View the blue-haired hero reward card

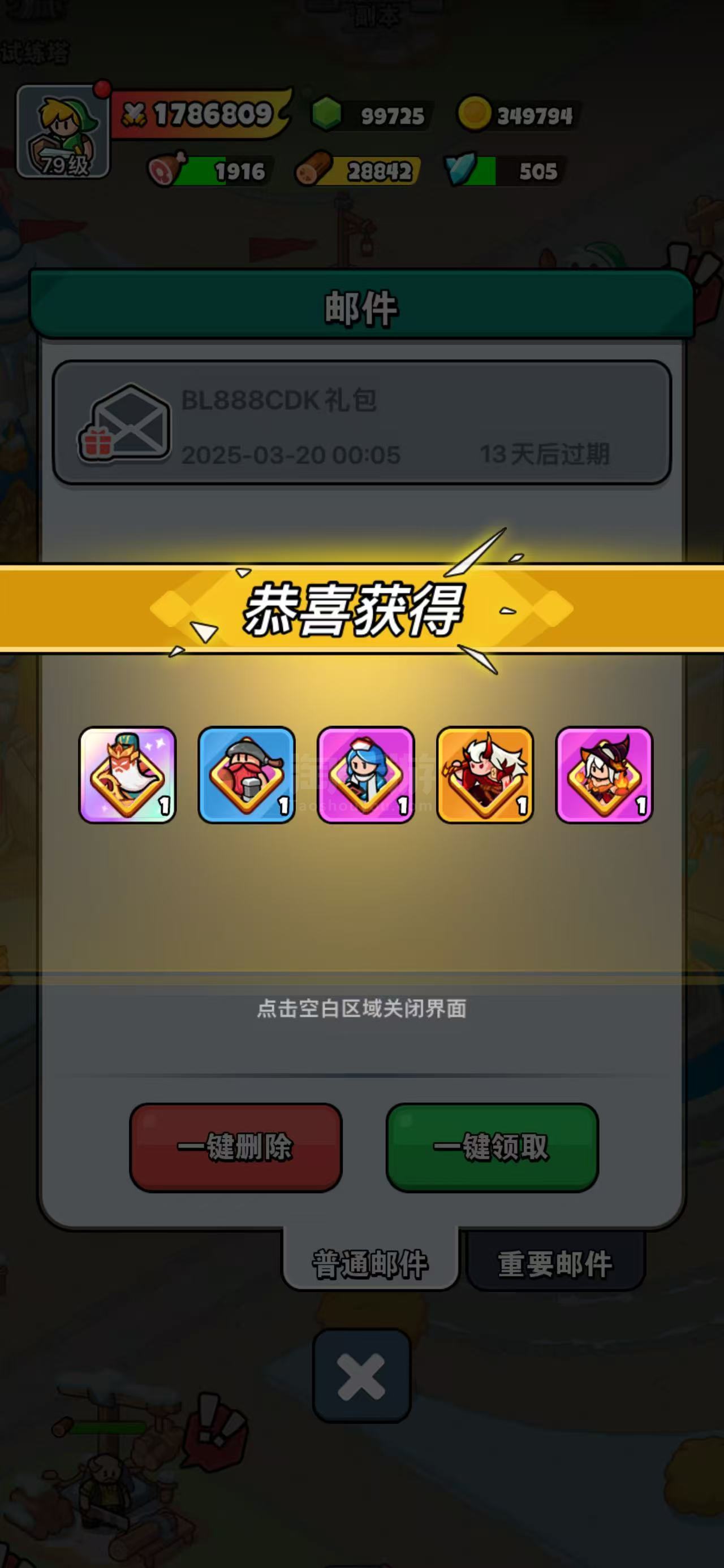[366, 774]
